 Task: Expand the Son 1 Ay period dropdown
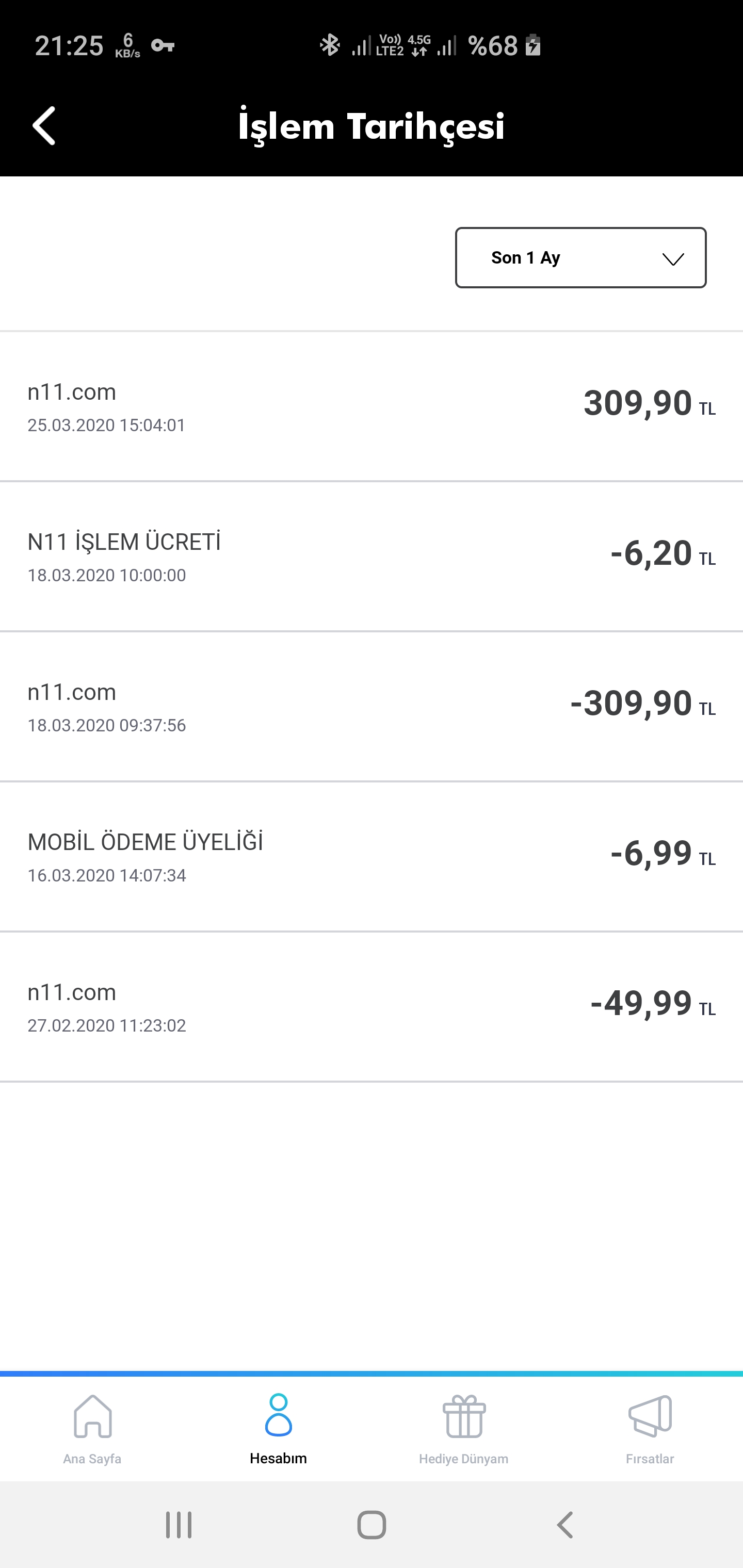[580, 257]
